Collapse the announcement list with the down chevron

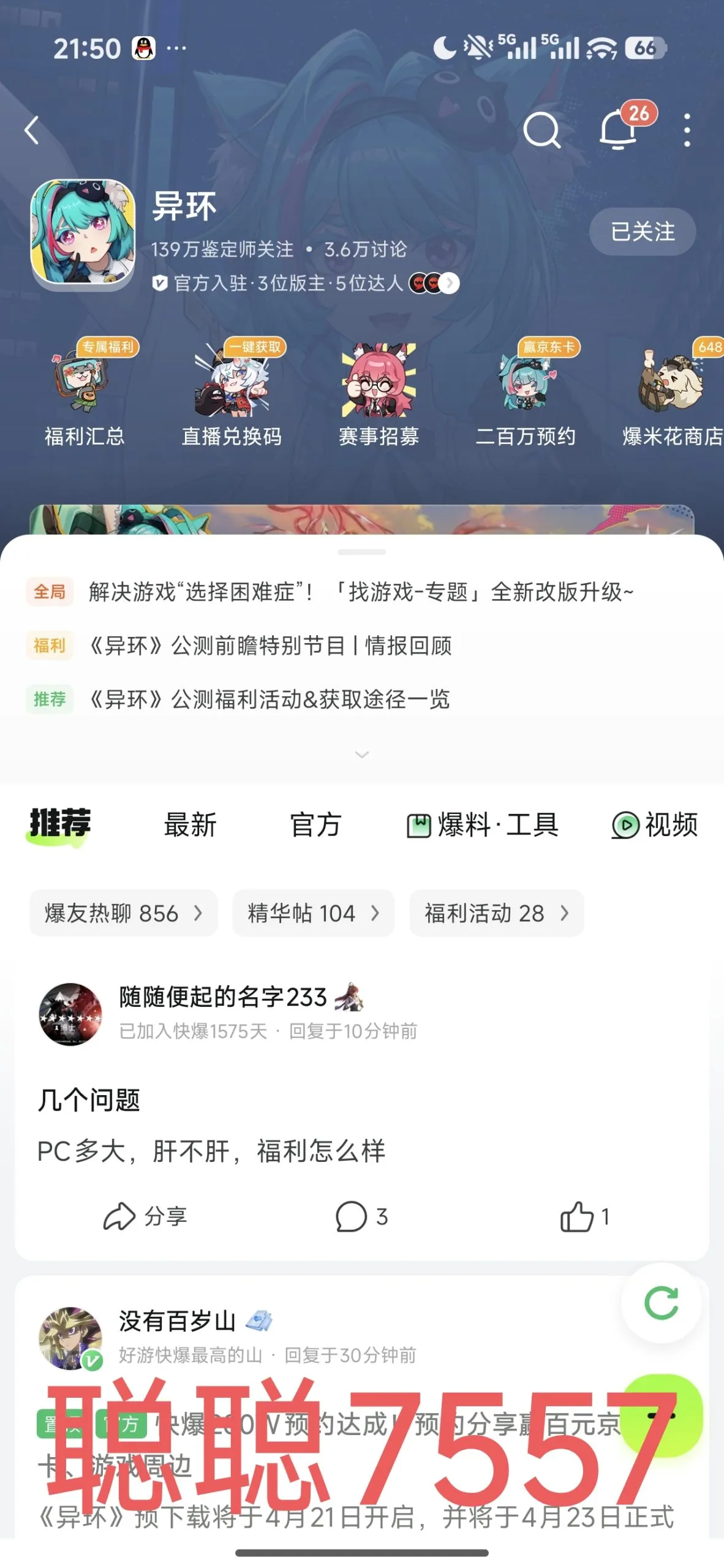361,755
